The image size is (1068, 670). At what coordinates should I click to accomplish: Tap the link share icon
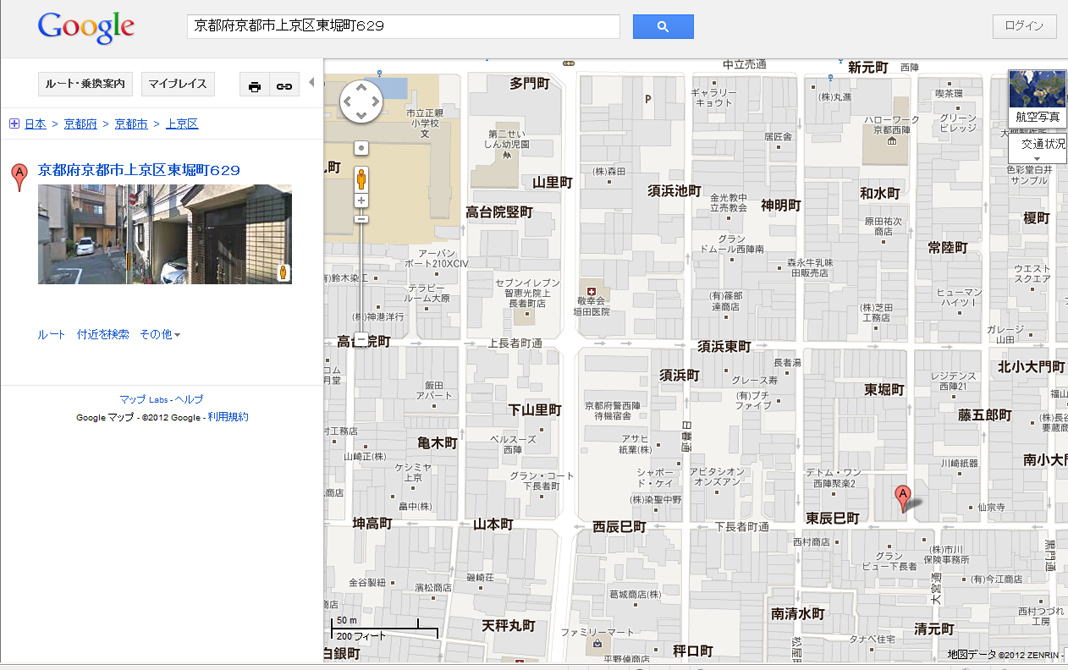[284, 86]
